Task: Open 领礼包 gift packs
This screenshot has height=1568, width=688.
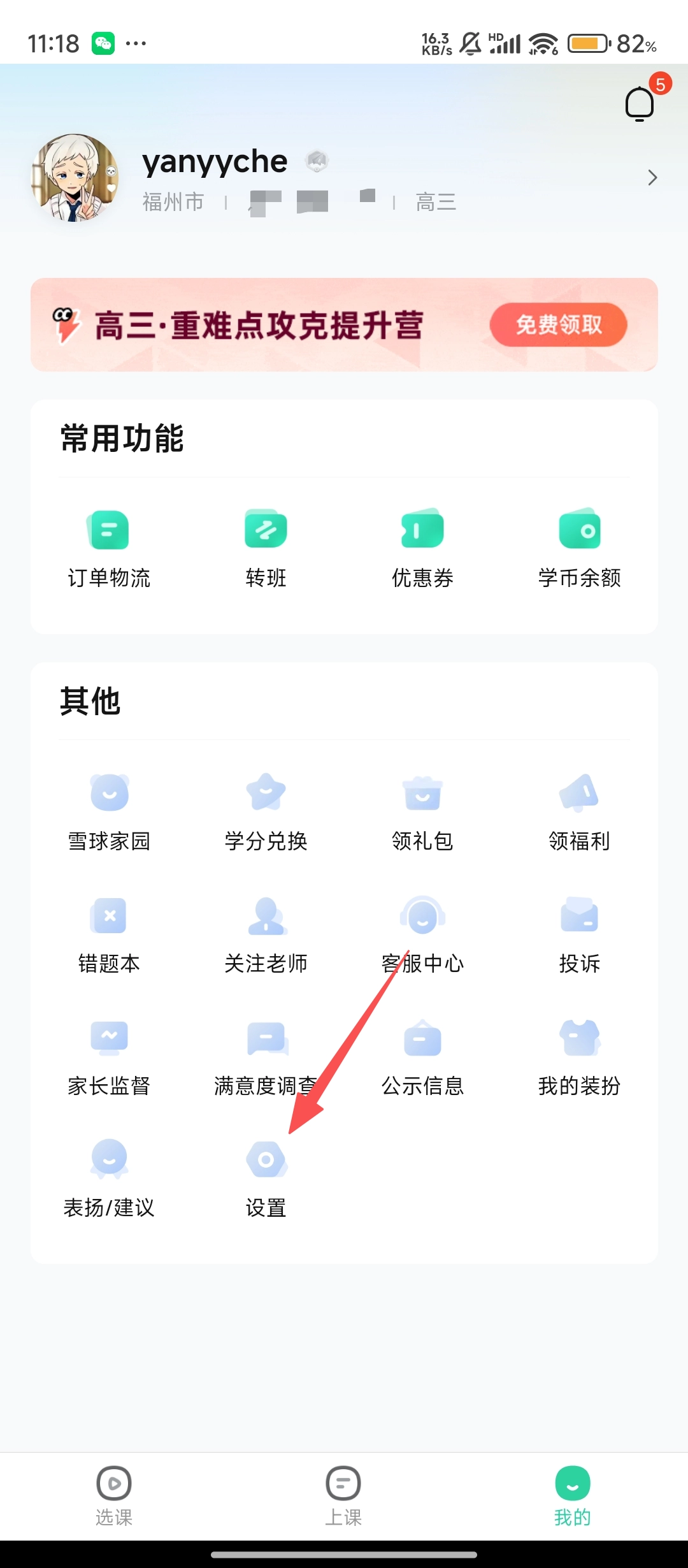Action: pyautogui.click(x=422, y=811)
